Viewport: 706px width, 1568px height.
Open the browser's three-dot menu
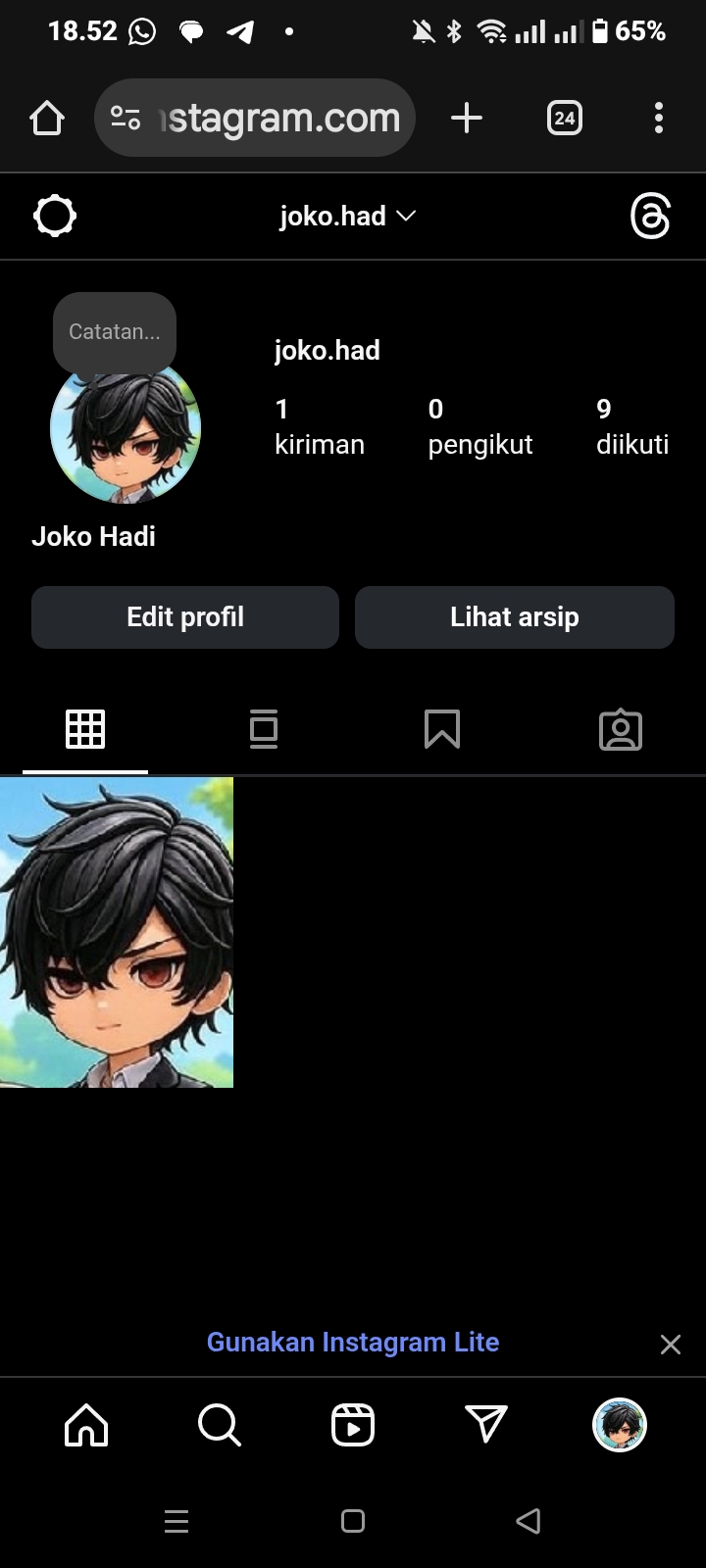(x=659, y=119)
